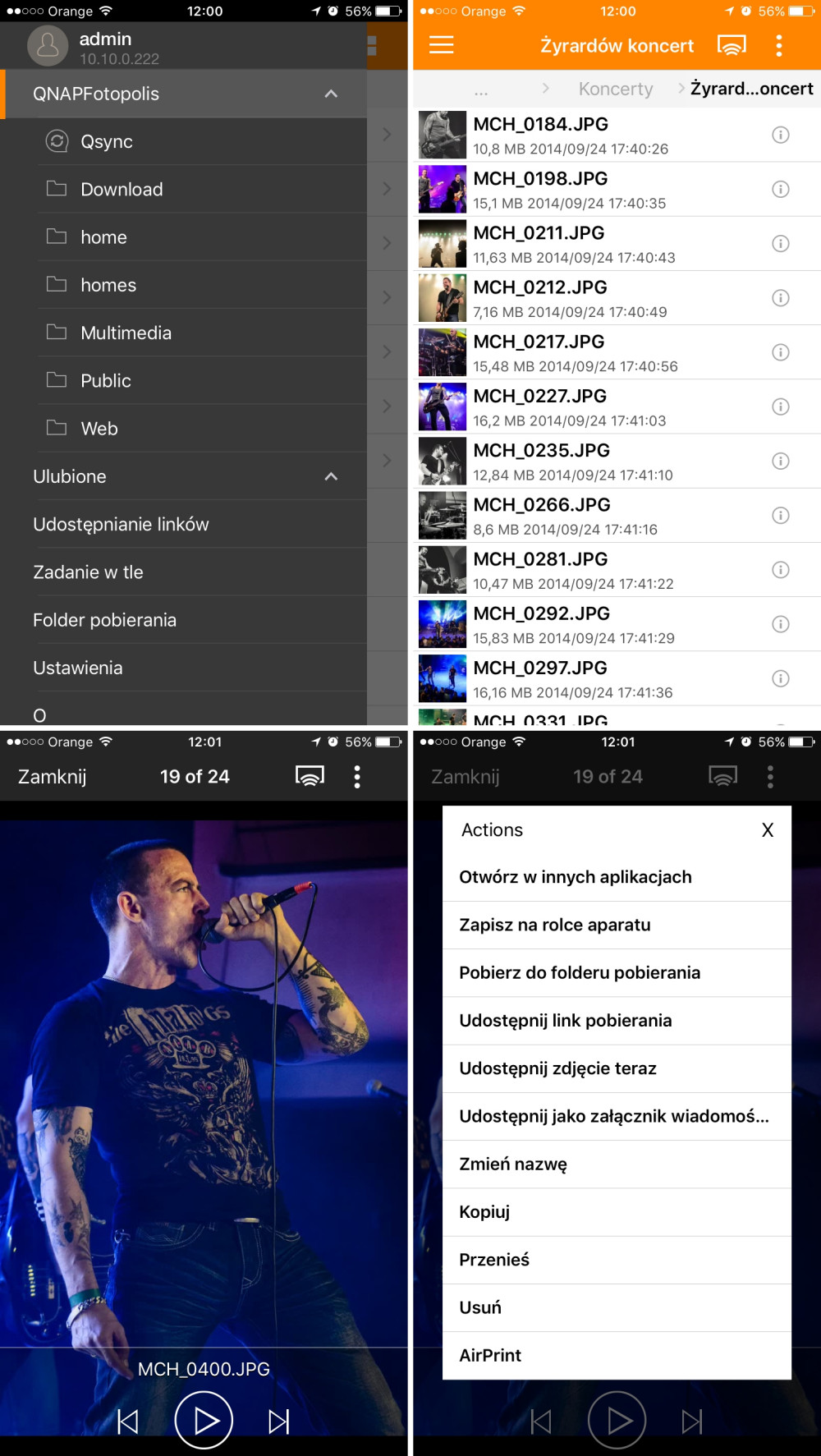Open Ustawienia settings
This screenshot has height=1456, width=821.
pos(78,668)
